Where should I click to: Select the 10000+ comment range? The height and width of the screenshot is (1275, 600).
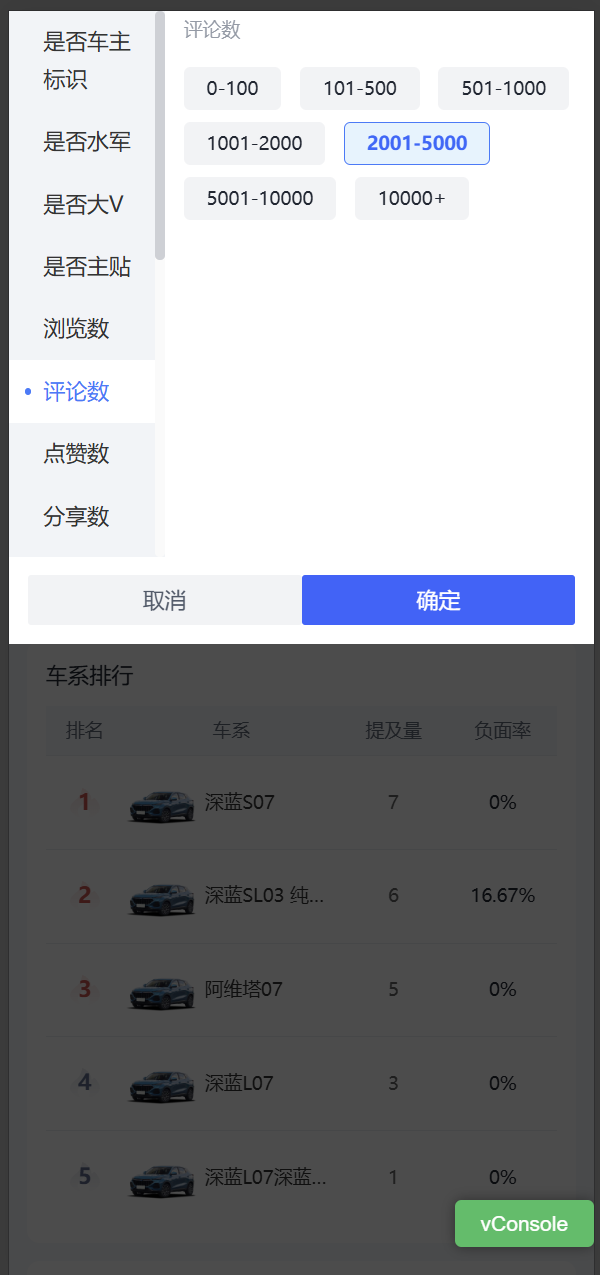point(411,198)
